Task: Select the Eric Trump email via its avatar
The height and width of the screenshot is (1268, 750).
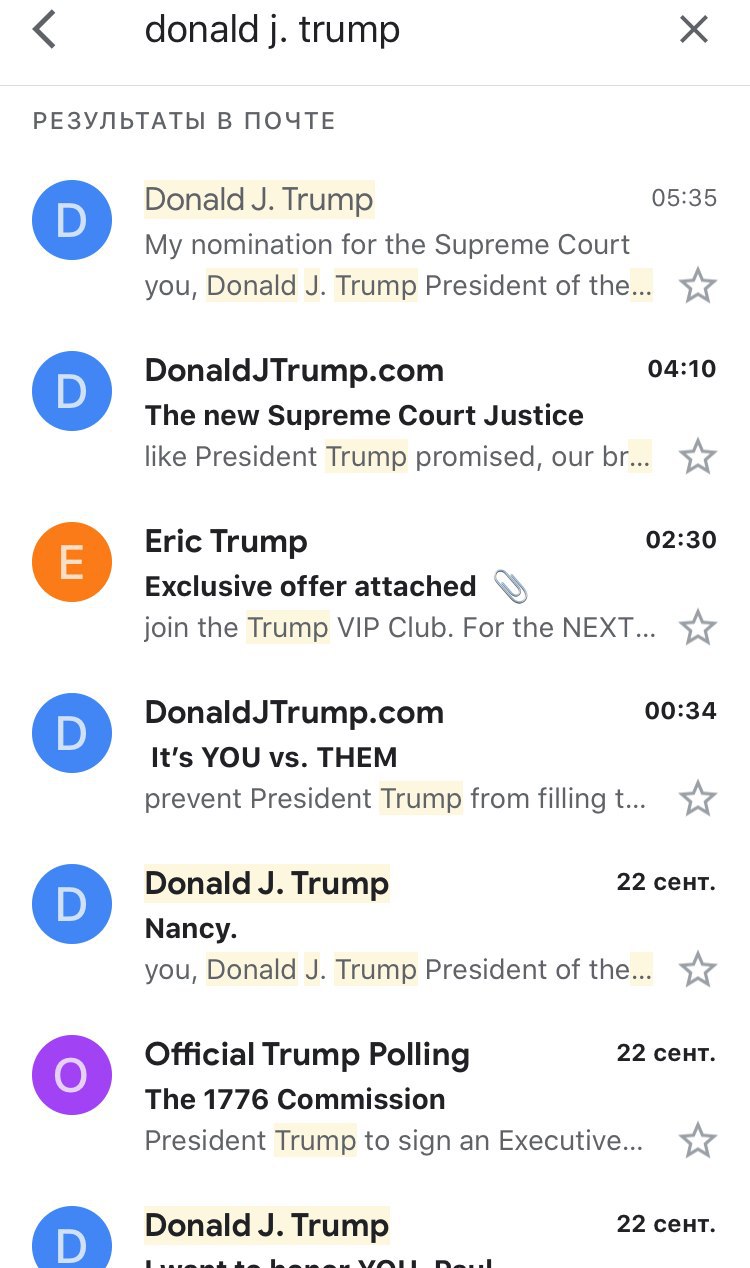Action: (x=72, y=562)
